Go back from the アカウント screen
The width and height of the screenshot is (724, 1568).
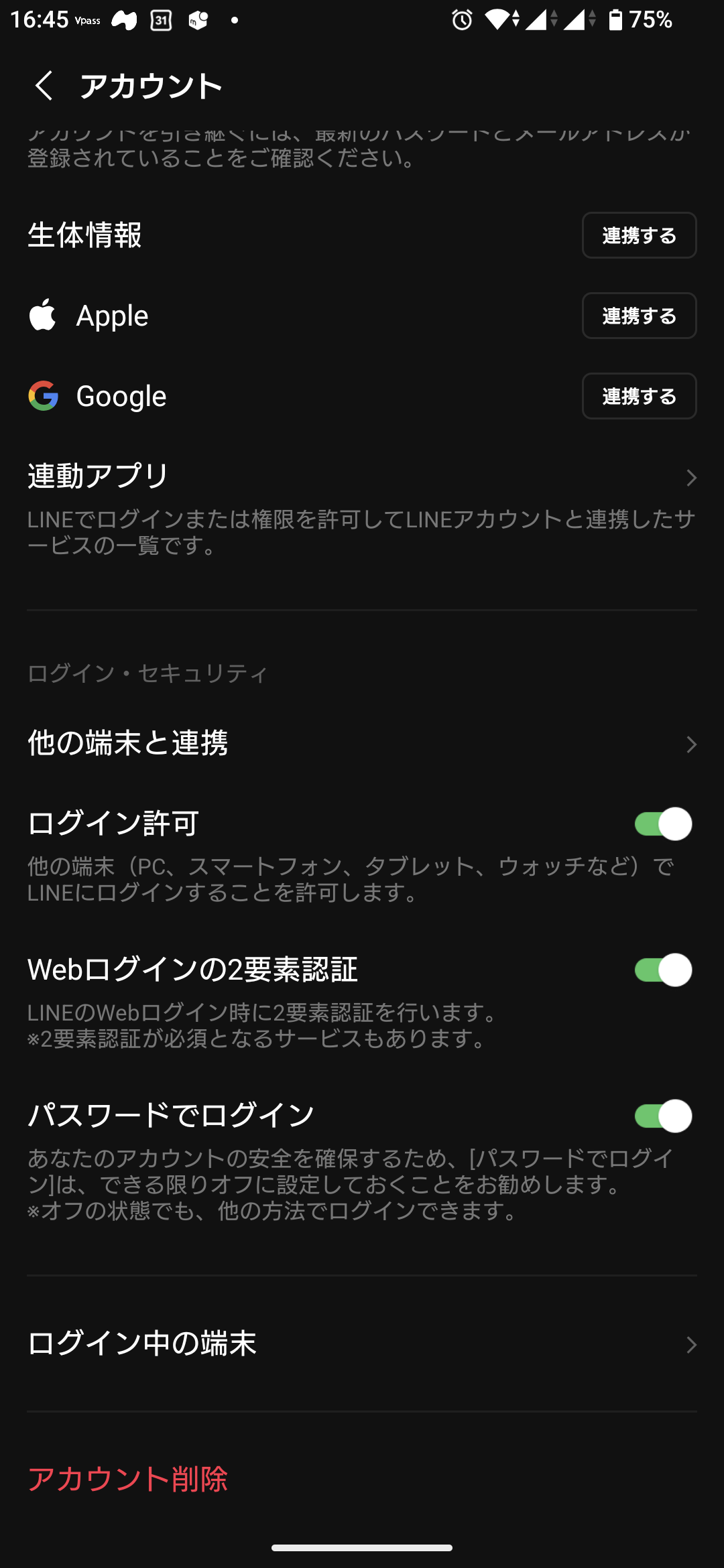pyautogui.click(x=44, y=86)
